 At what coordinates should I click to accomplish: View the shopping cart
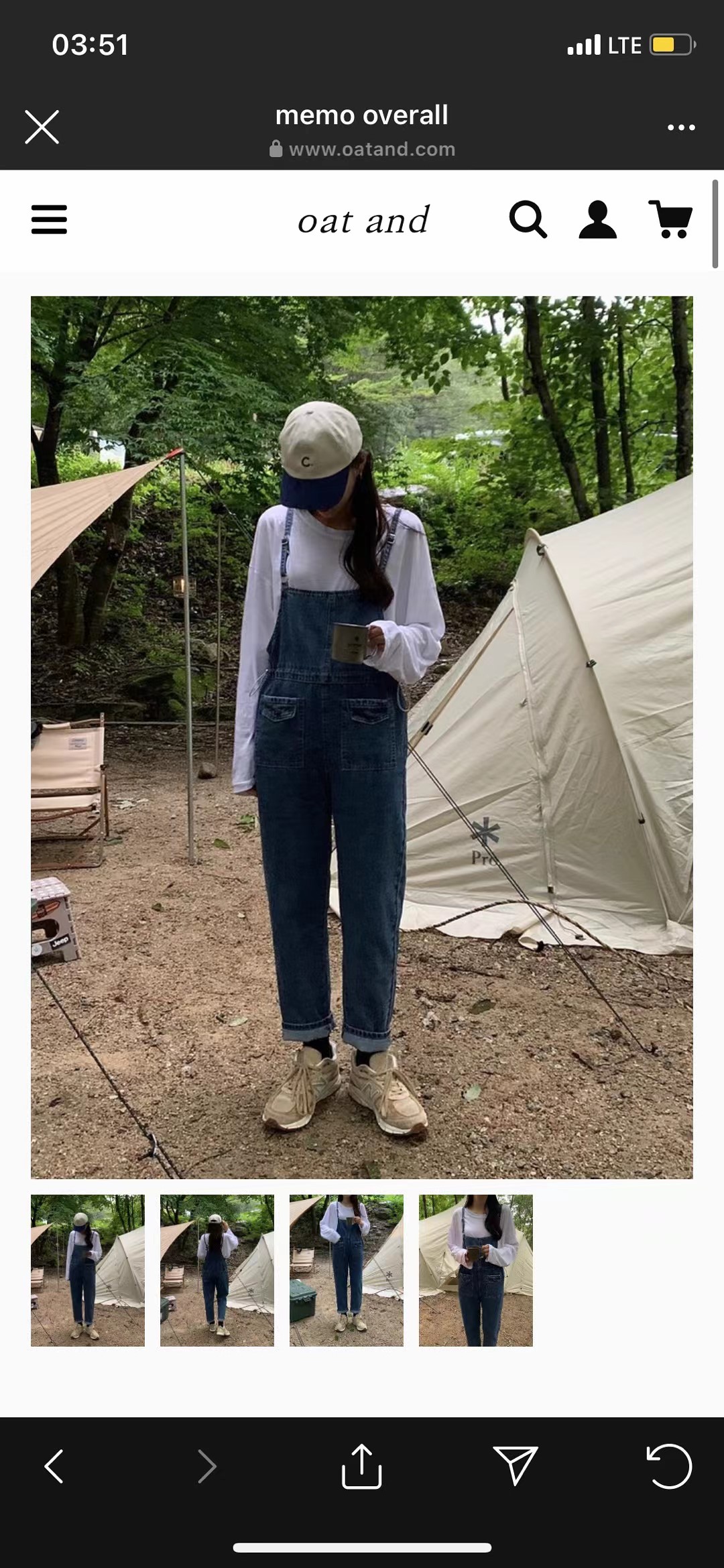670,219
